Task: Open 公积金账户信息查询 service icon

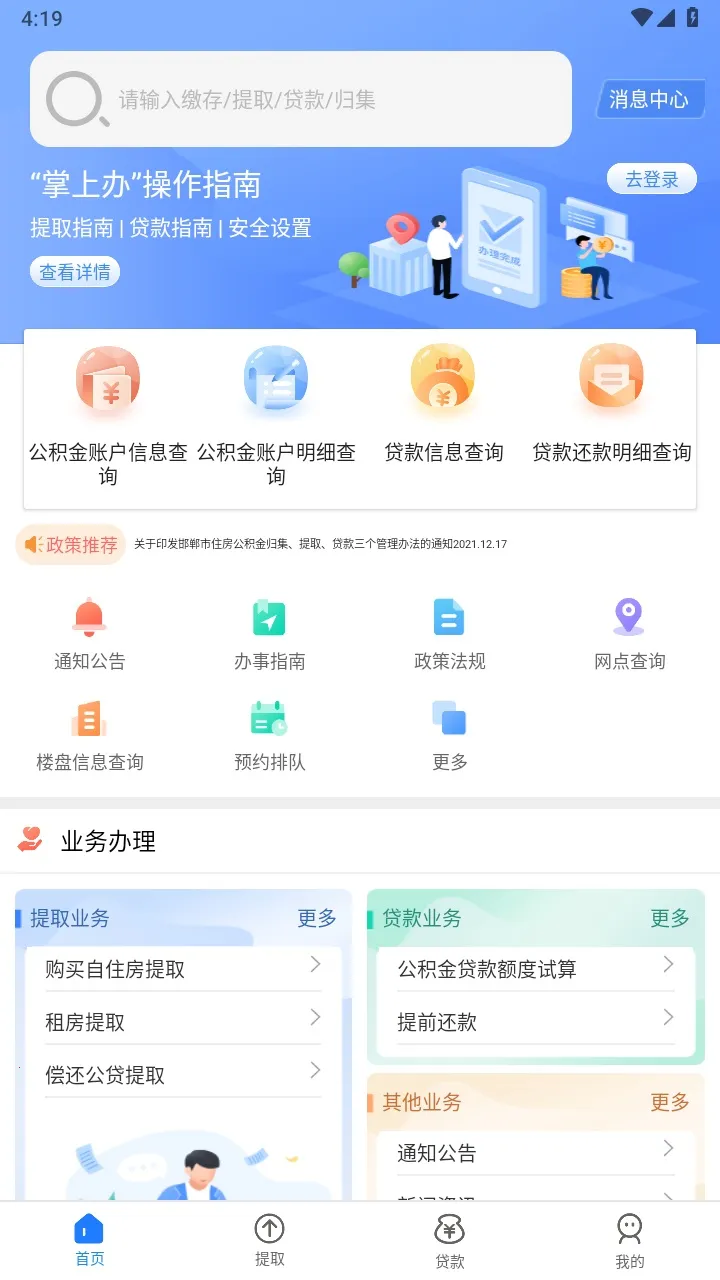Action: pos(107,379)
